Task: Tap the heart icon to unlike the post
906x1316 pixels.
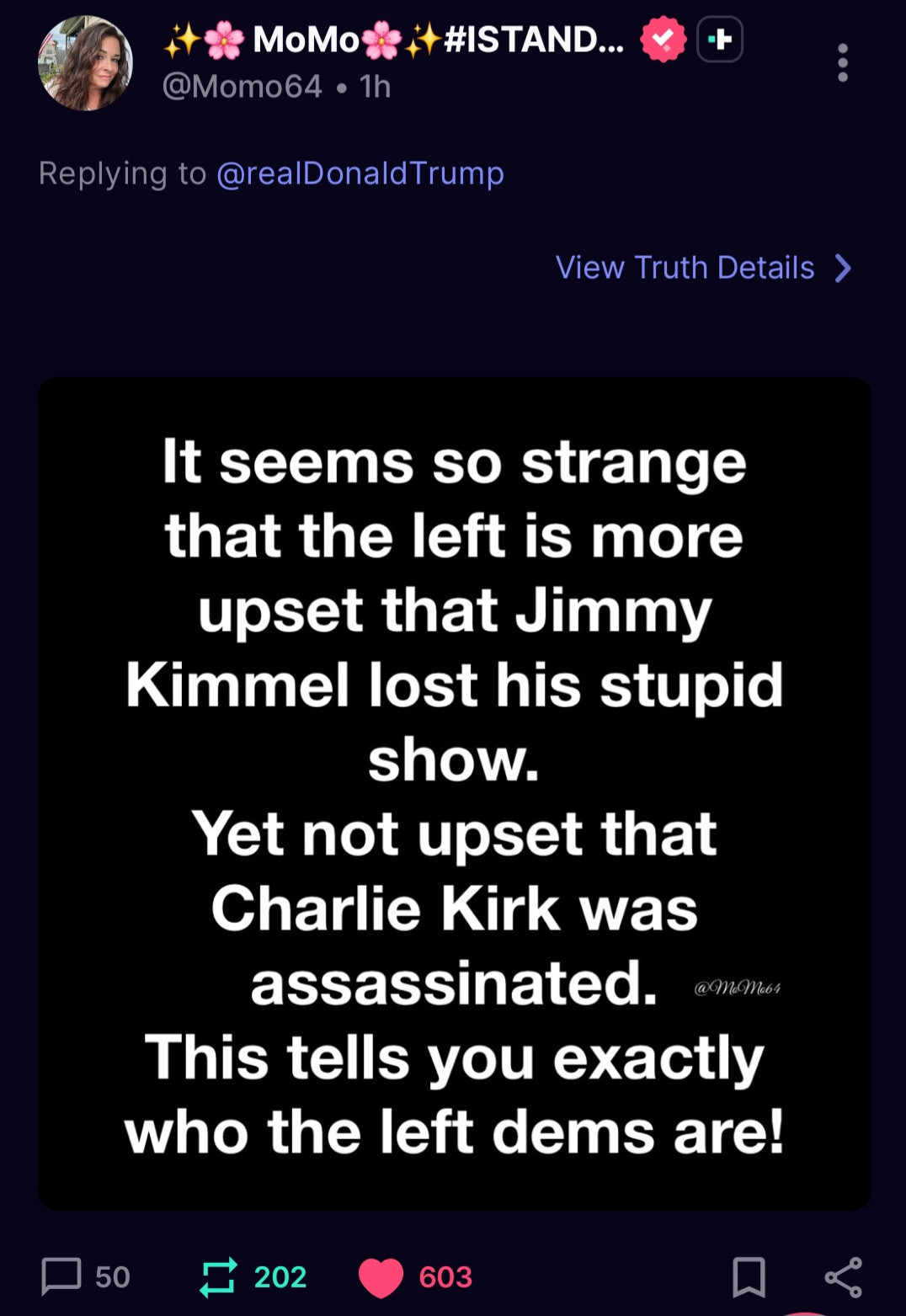Action: [x=381, y=1276]
